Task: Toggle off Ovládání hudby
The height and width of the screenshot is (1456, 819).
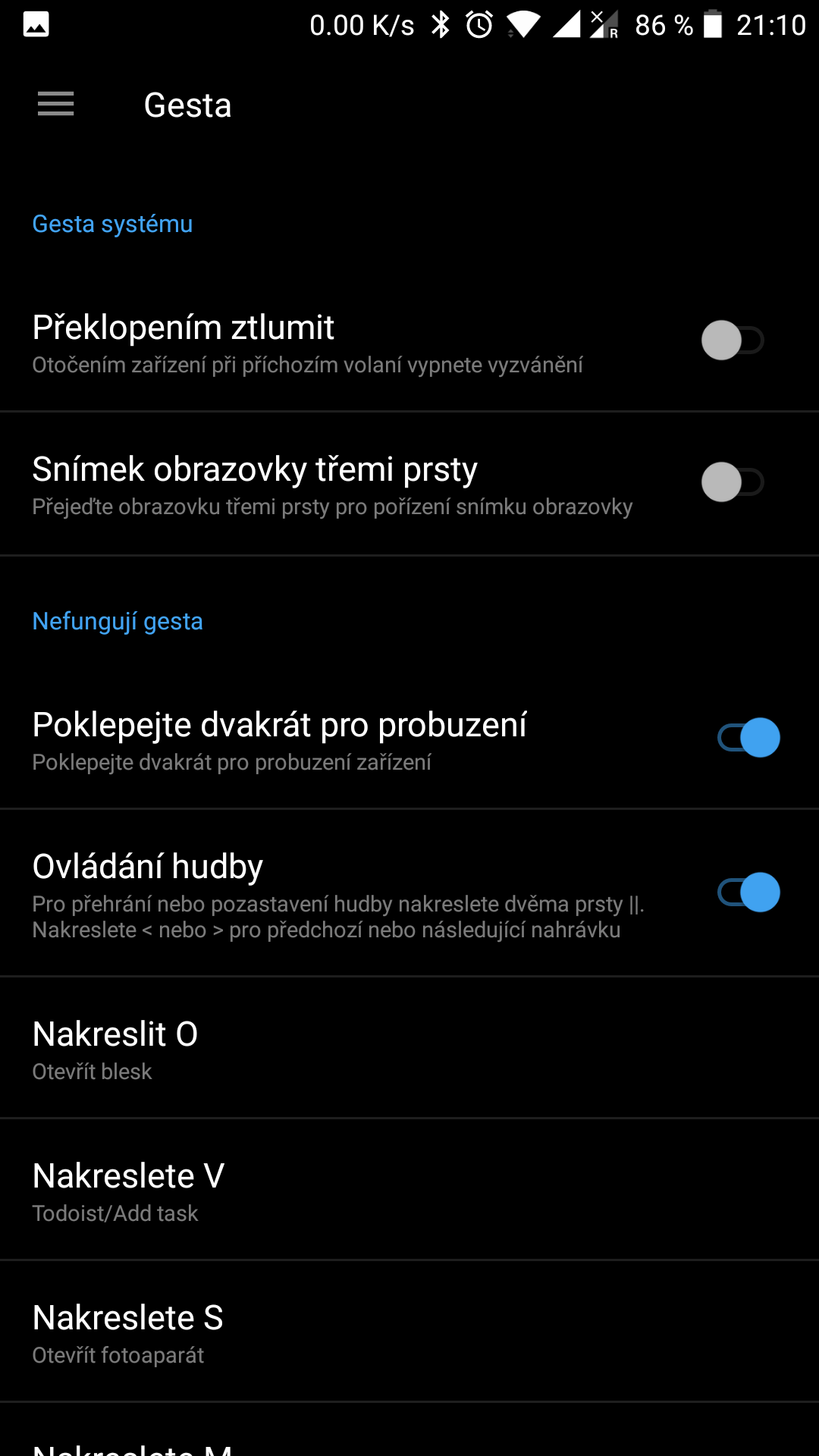Action: (748, 893)
